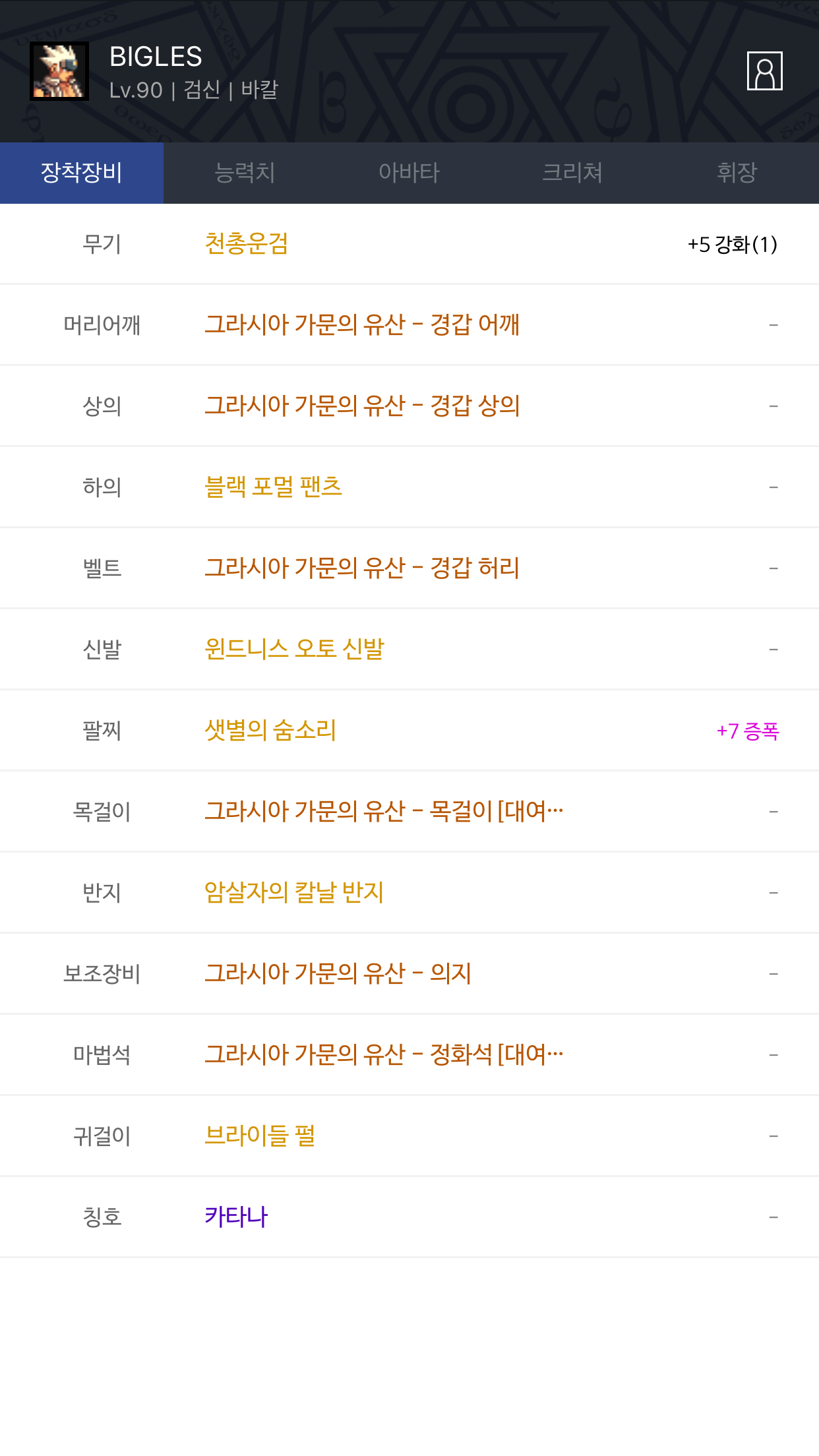Open the 샛별의 숨소리 bracelet row

409,730
